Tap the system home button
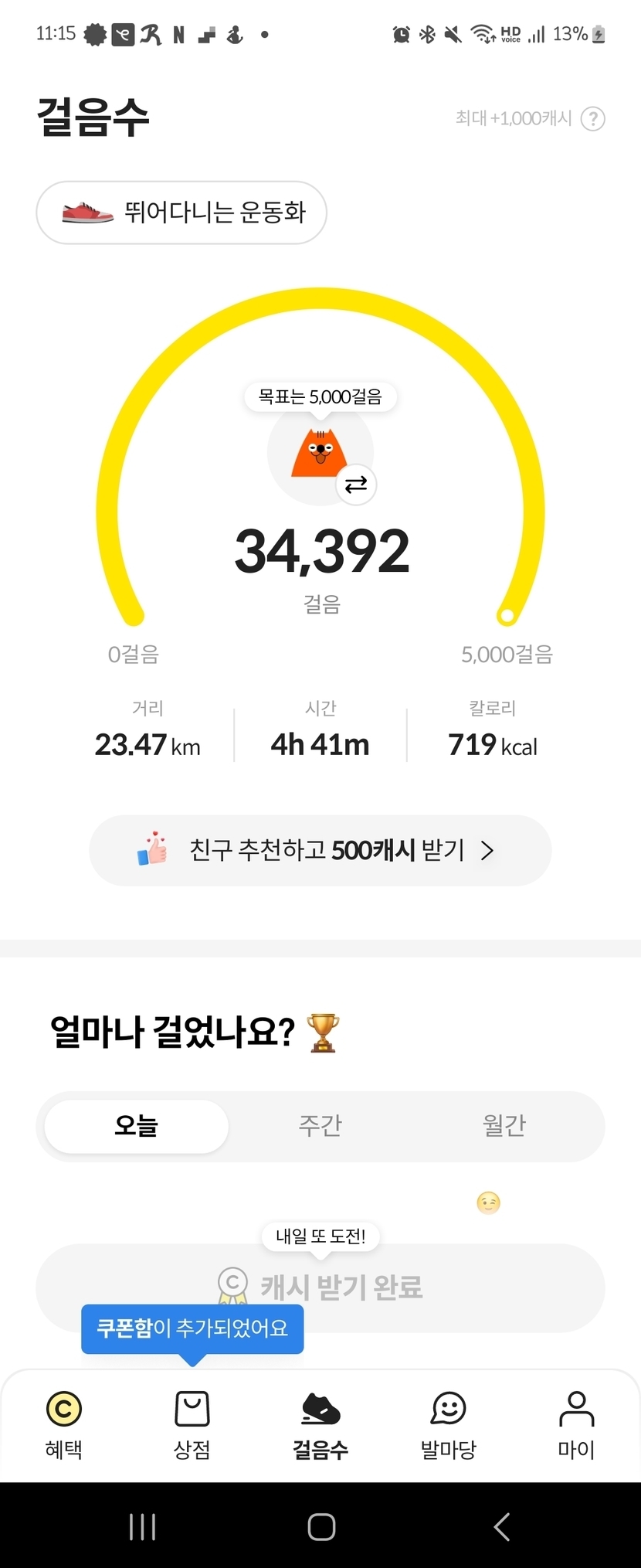Viewport: 641px width, 1568px height. [321, 1527]
